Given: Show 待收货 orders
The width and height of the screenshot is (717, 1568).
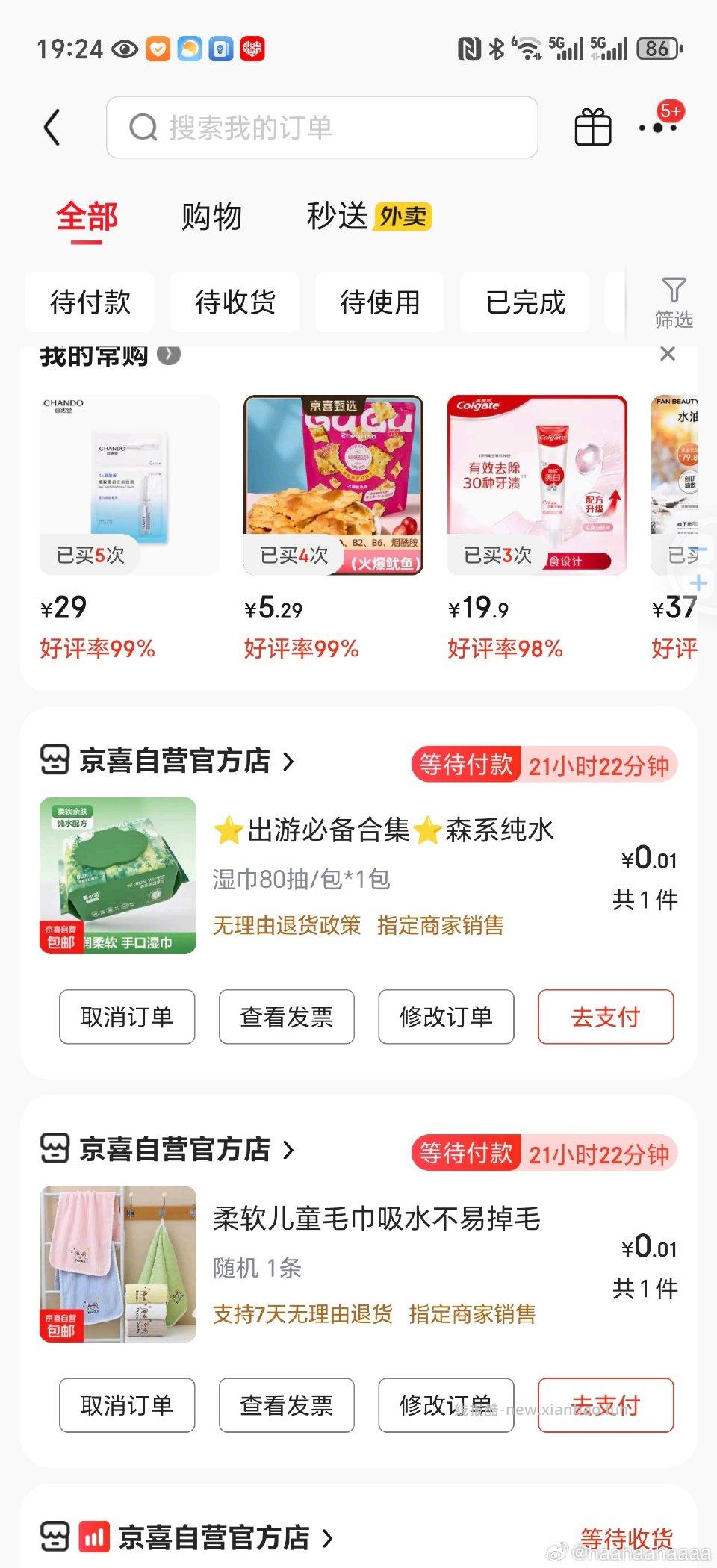Looking at the screenshot, I should point(235,302).
